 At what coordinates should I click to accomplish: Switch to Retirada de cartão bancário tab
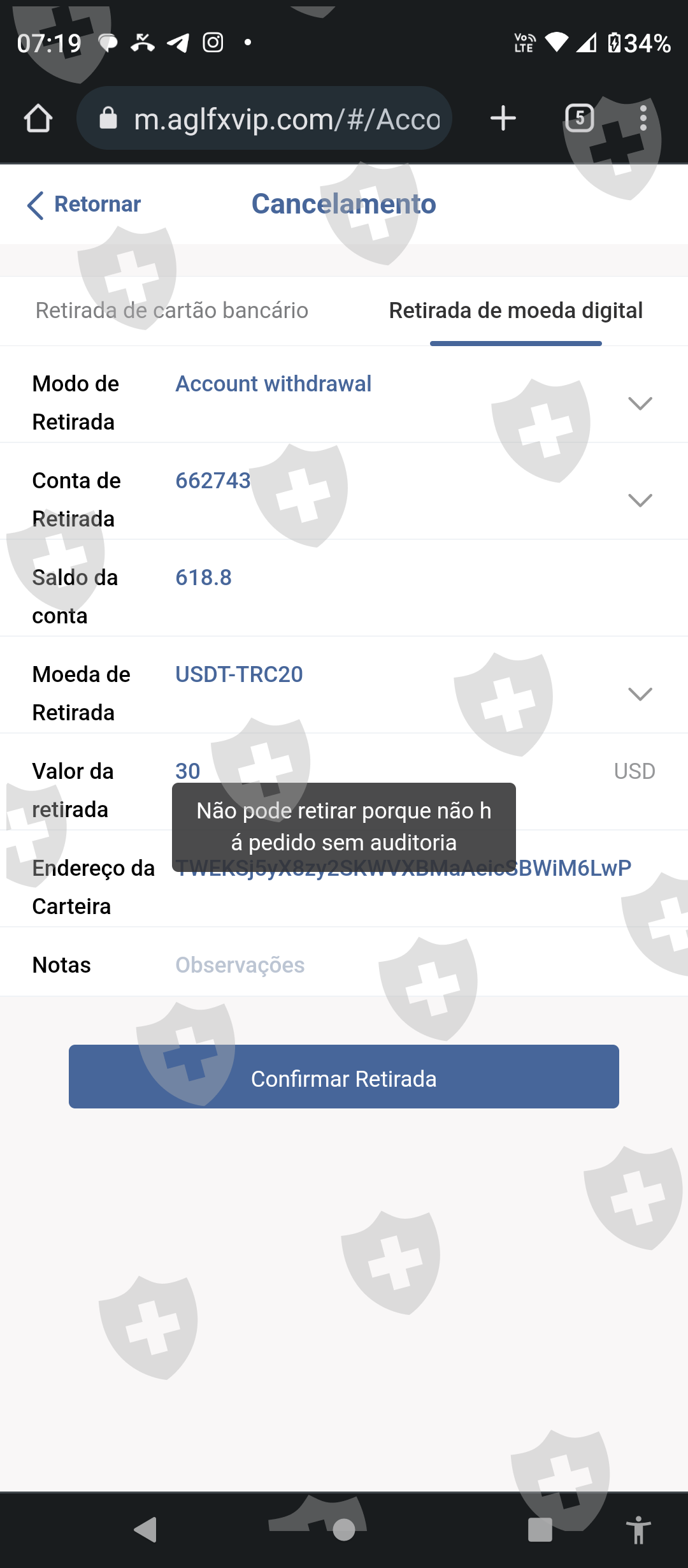click(x=172, y=311)
